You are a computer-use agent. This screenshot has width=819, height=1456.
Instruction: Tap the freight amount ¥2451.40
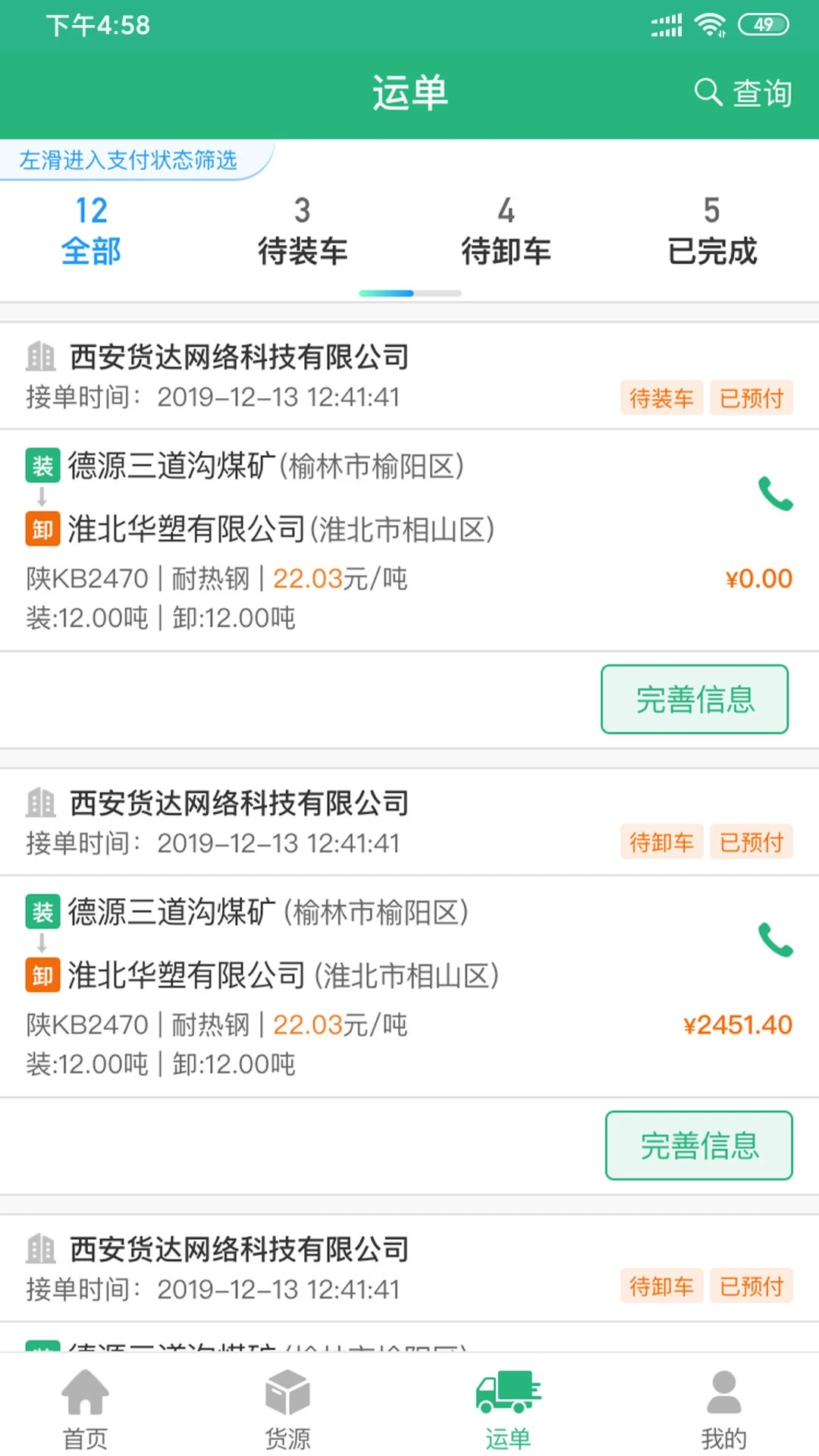click(x=738, y=1024)
